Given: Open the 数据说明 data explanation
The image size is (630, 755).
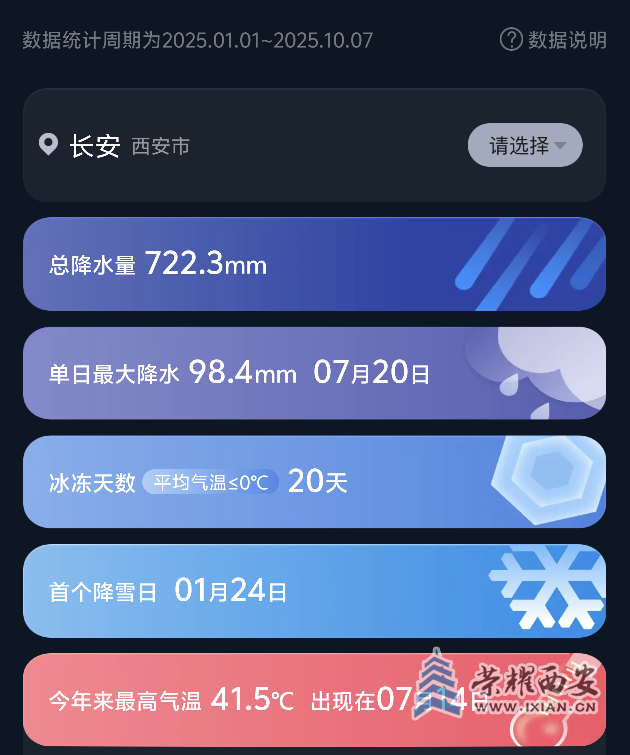Looking at the screenshot, I should [x=553, y=40].
